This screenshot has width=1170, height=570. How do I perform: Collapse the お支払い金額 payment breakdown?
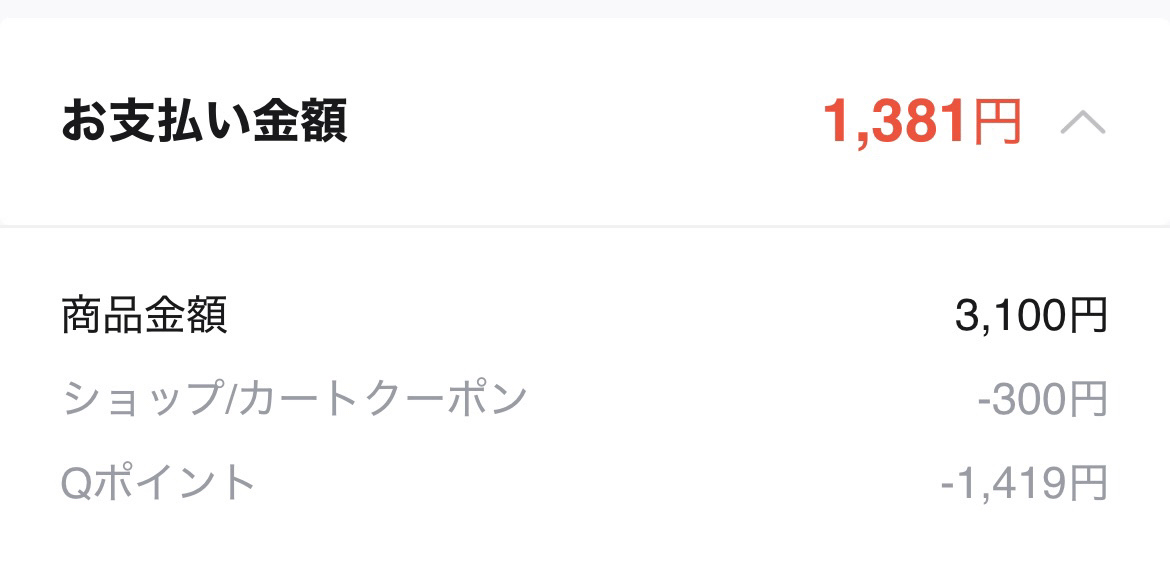(1083, 122)
